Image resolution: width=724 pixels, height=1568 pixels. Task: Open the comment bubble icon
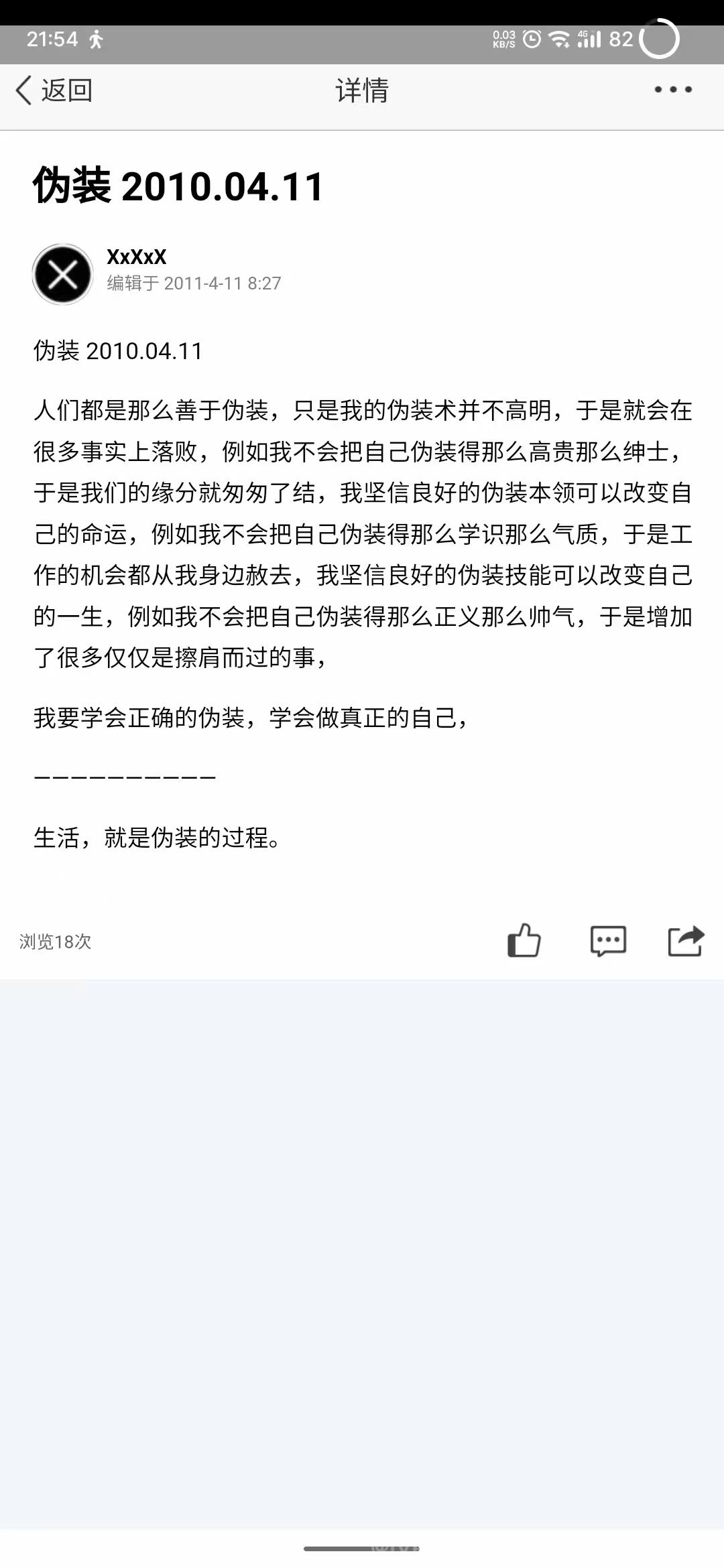tap(608, 941)
